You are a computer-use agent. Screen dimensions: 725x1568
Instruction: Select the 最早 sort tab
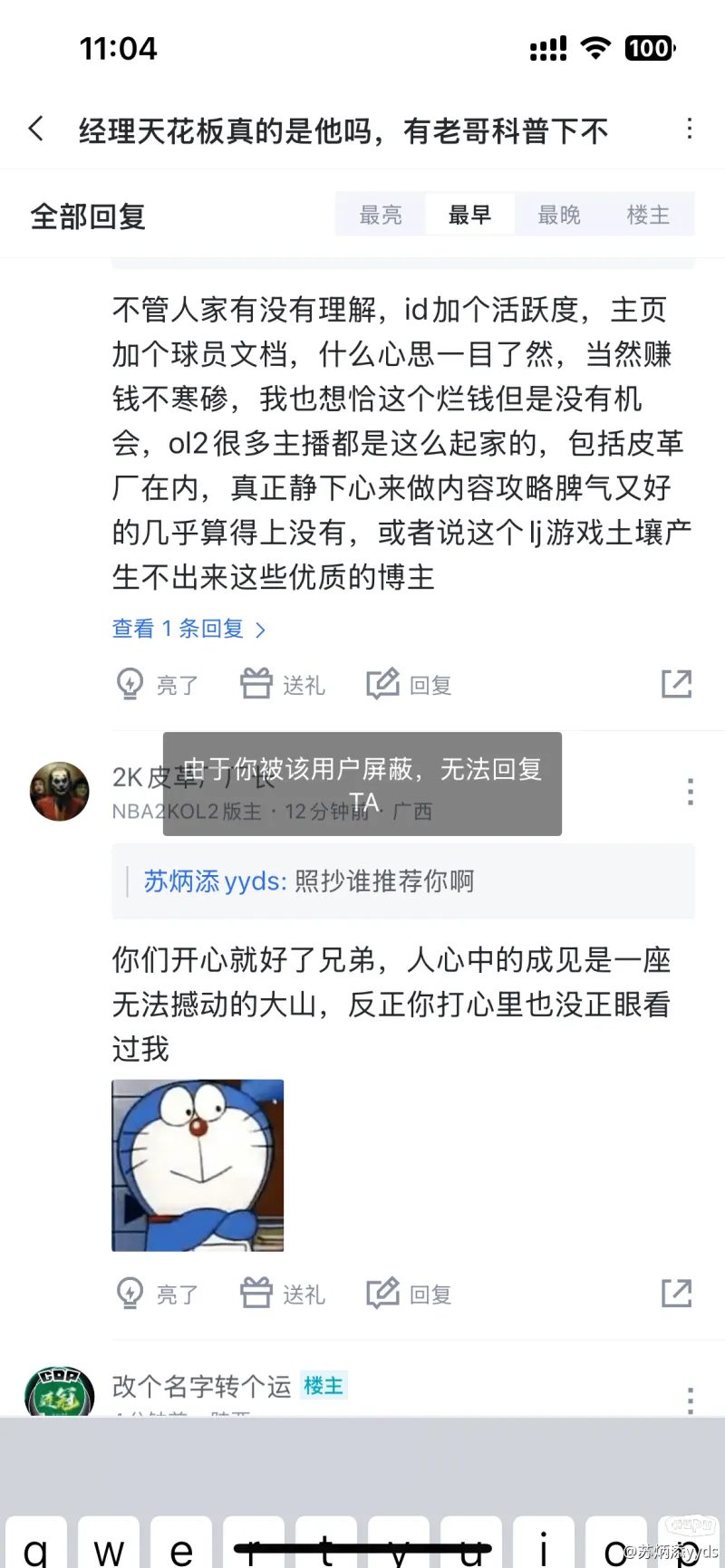pyautogui.click(x=469, y=215)
